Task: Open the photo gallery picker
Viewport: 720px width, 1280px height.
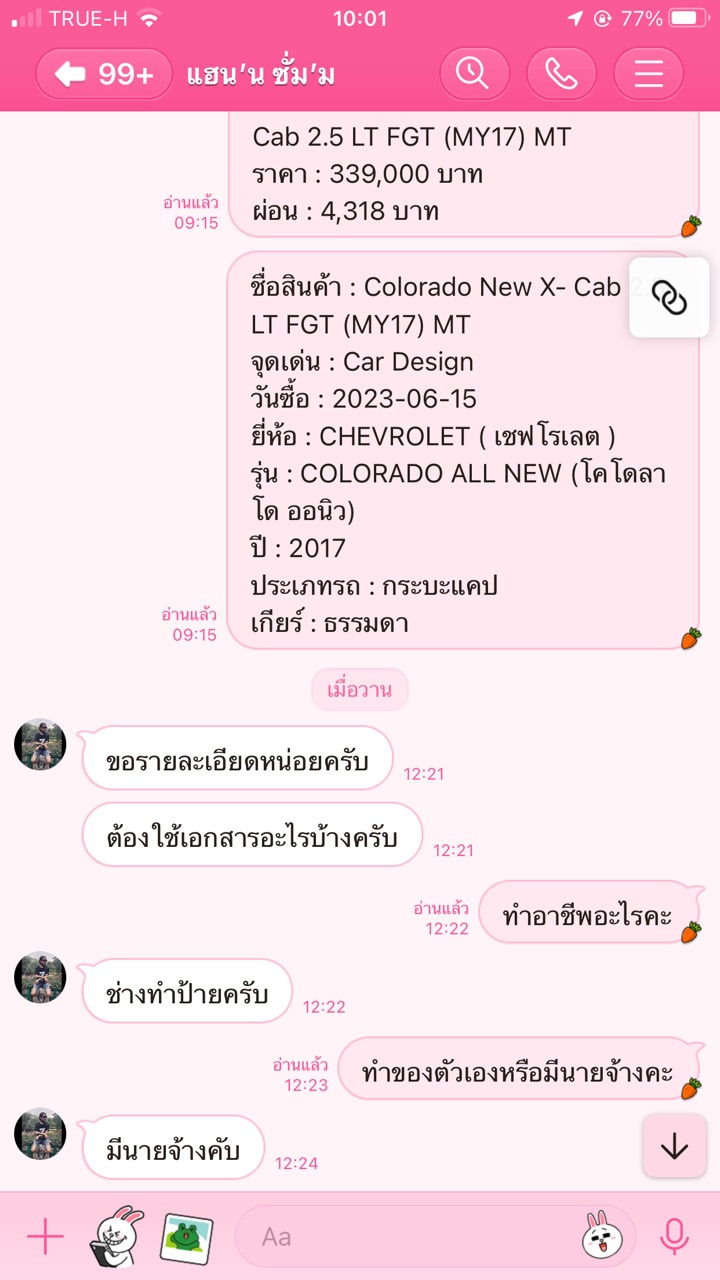Action: [x=187, y=1237]
